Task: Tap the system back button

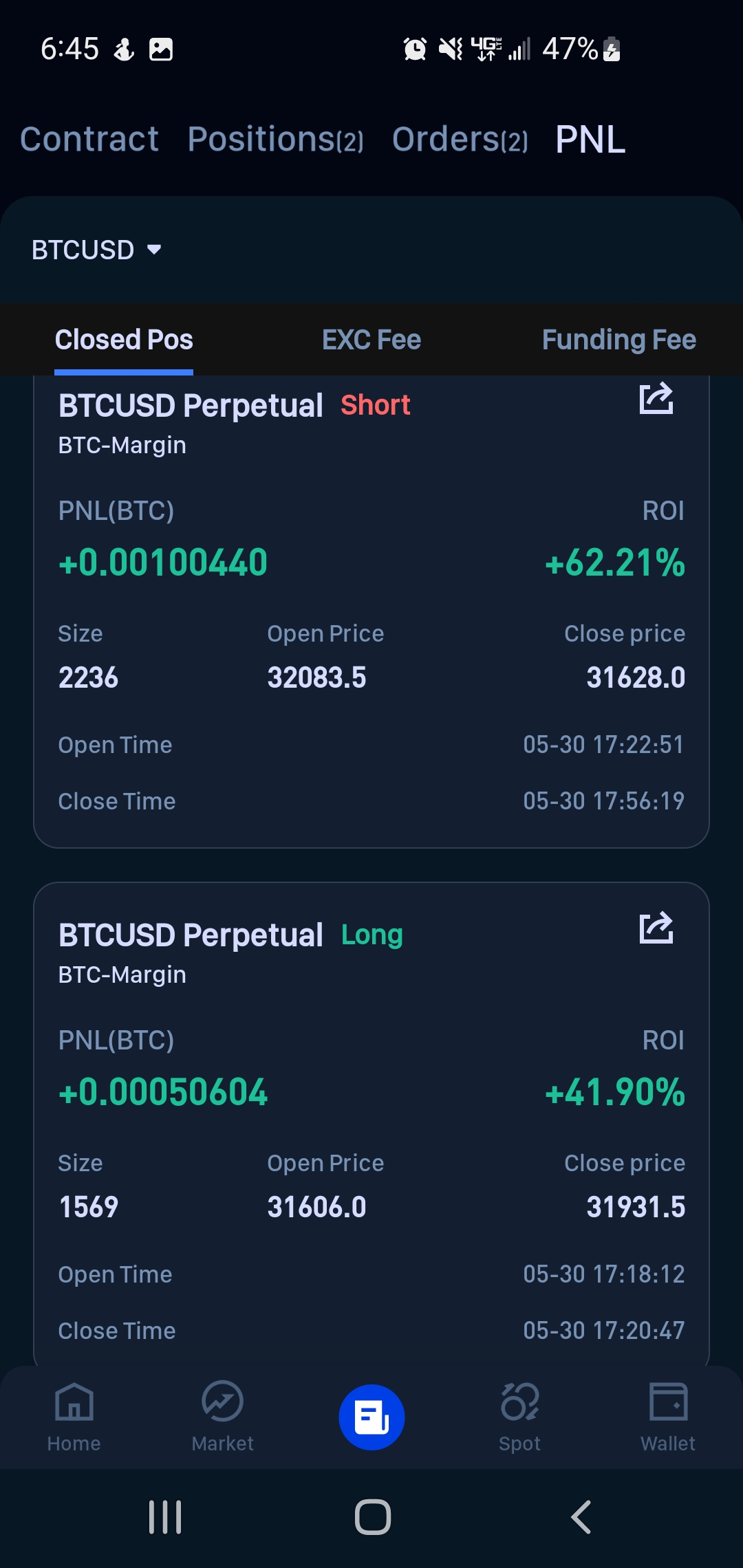Action: [x=581, y=1517]
